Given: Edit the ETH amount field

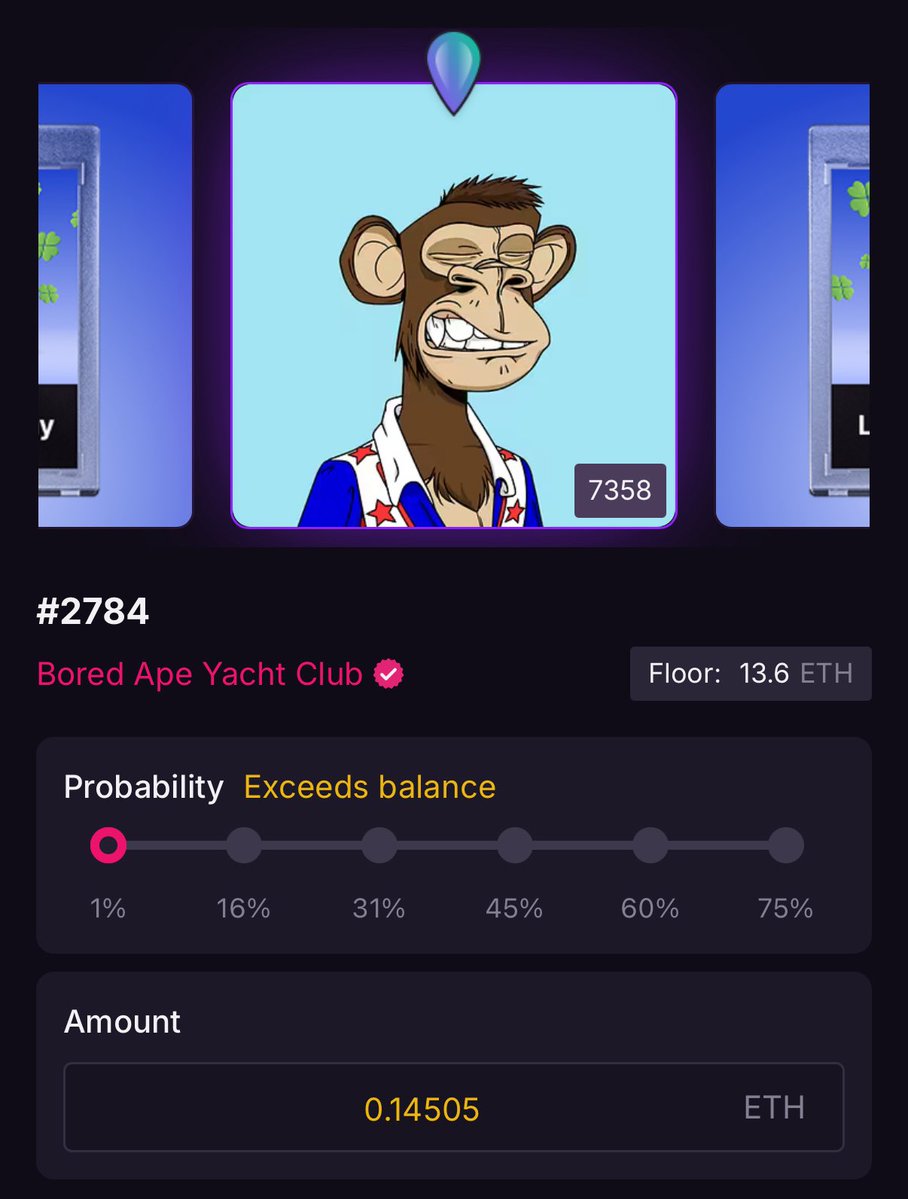Looking at the screenshot, I should point(422,1108).
